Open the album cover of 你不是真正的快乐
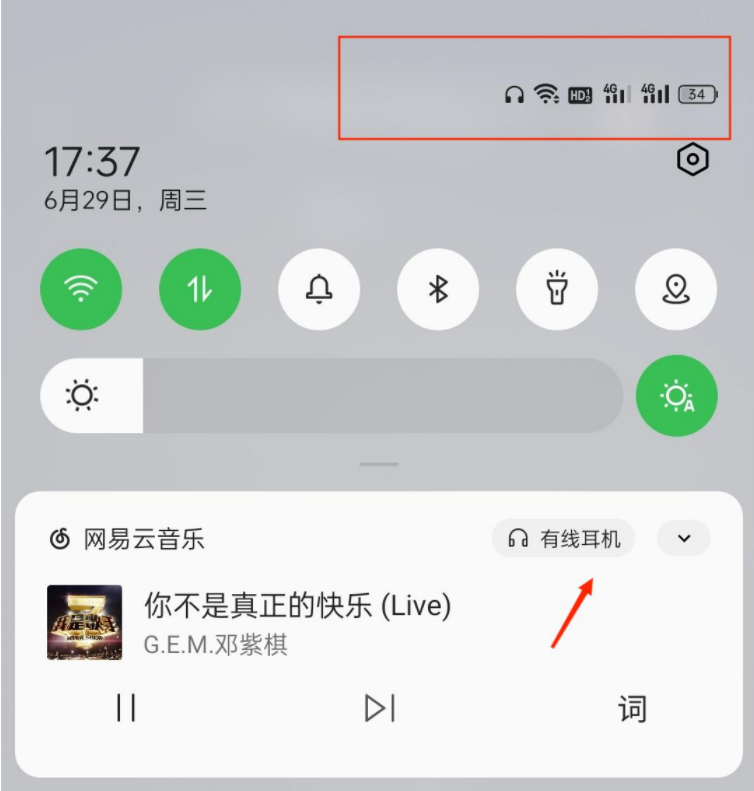Viewport: 754px width, 791px height. coord(85,622)
